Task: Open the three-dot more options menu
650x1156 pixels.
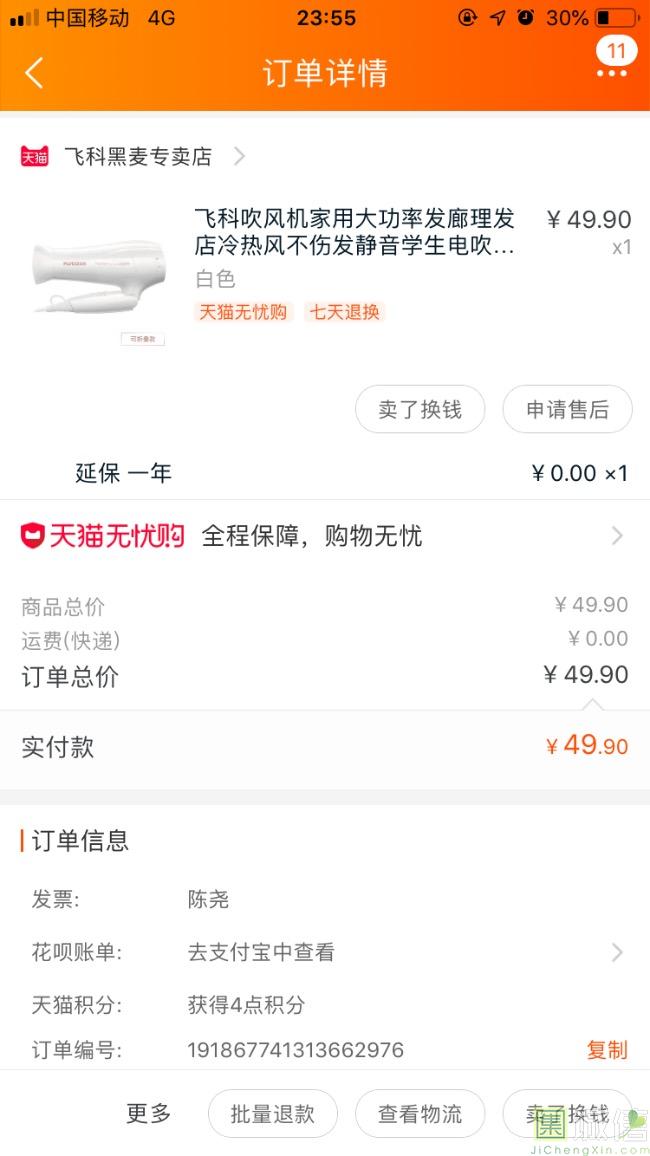Action: (612, 73)
